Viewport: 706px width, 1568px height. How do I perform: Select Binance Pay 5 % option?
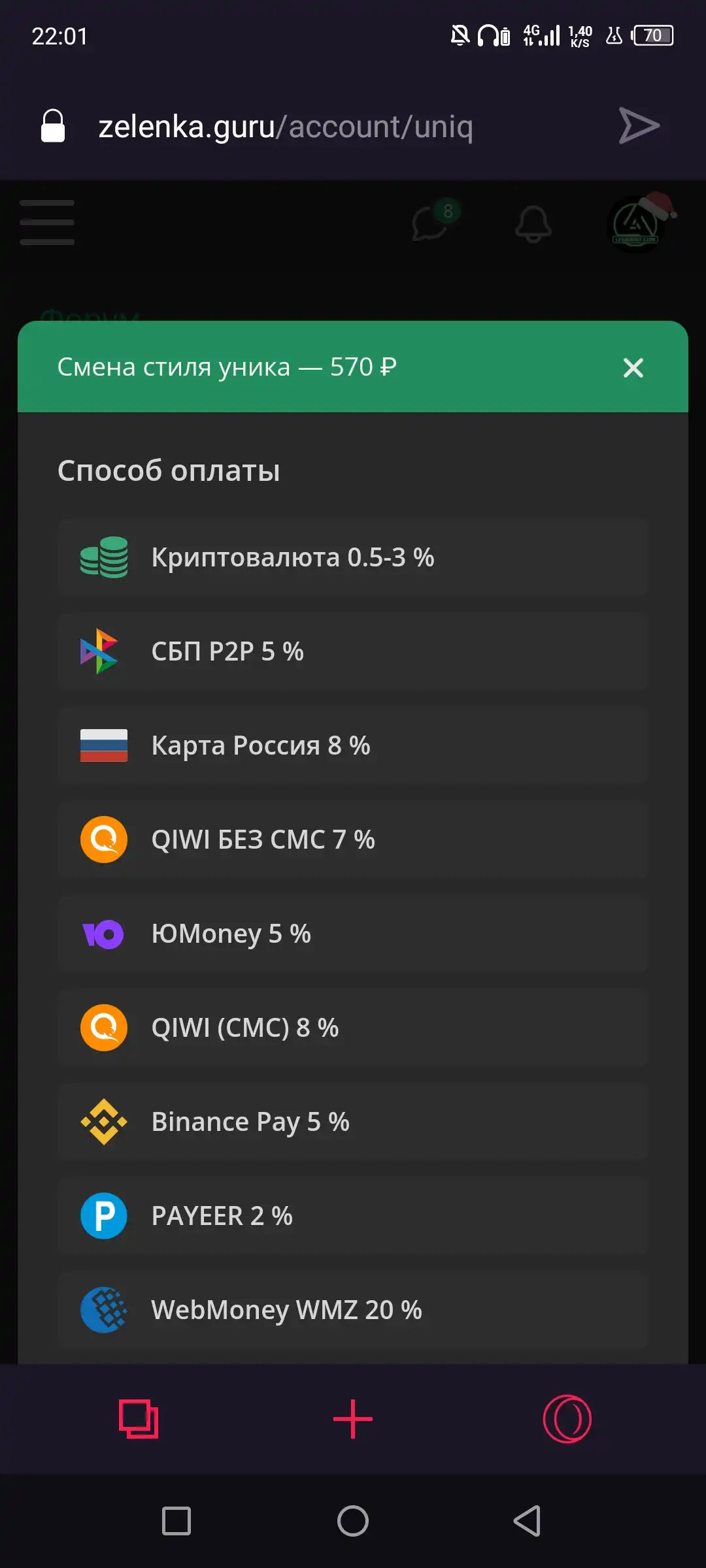pos(353,1122)
